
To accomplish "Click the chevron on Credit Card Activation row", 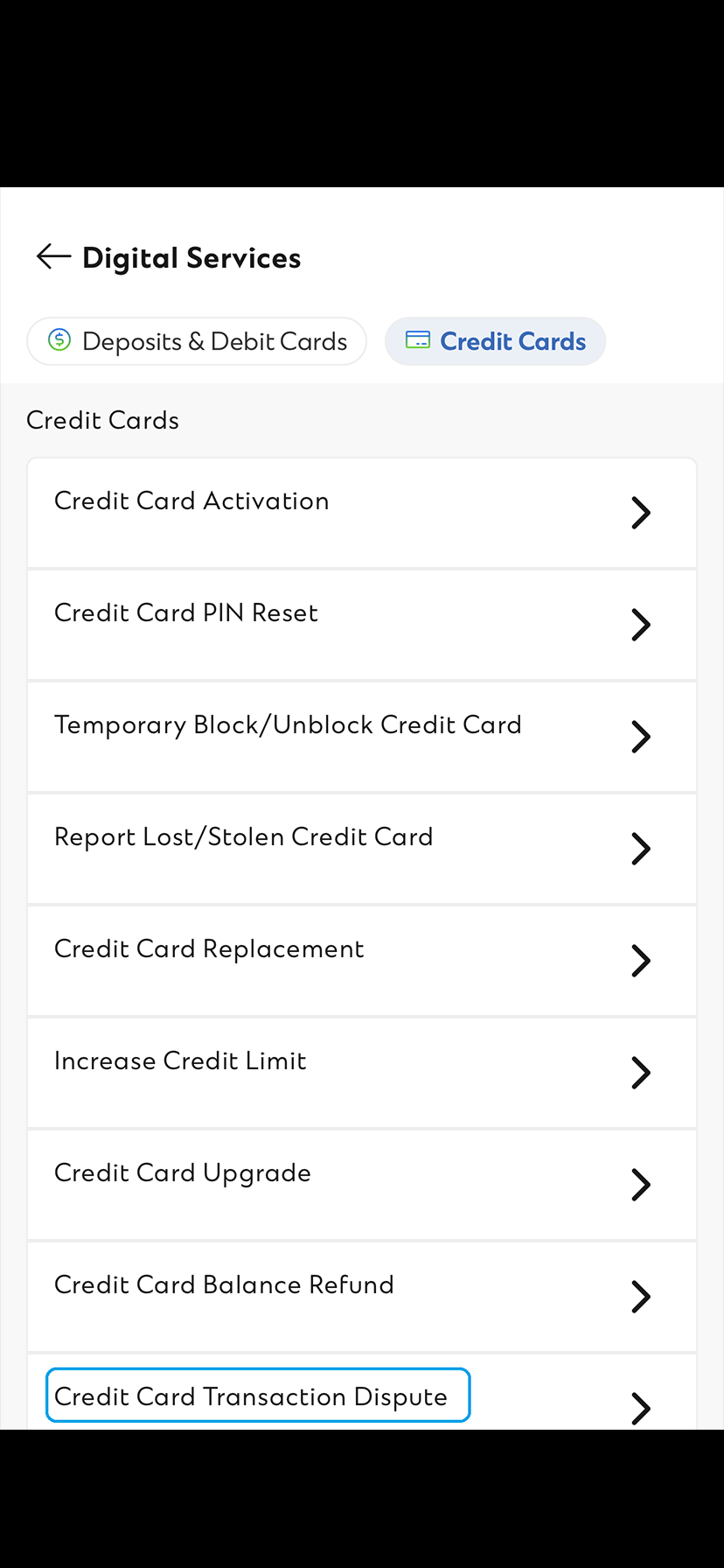I will point(640,513).
